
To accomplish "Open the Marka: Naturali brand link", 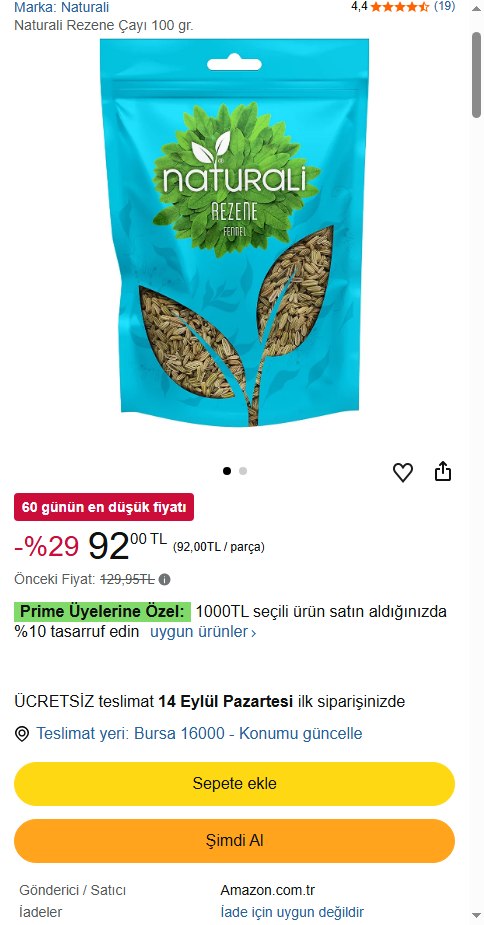I will click(61, 8).
